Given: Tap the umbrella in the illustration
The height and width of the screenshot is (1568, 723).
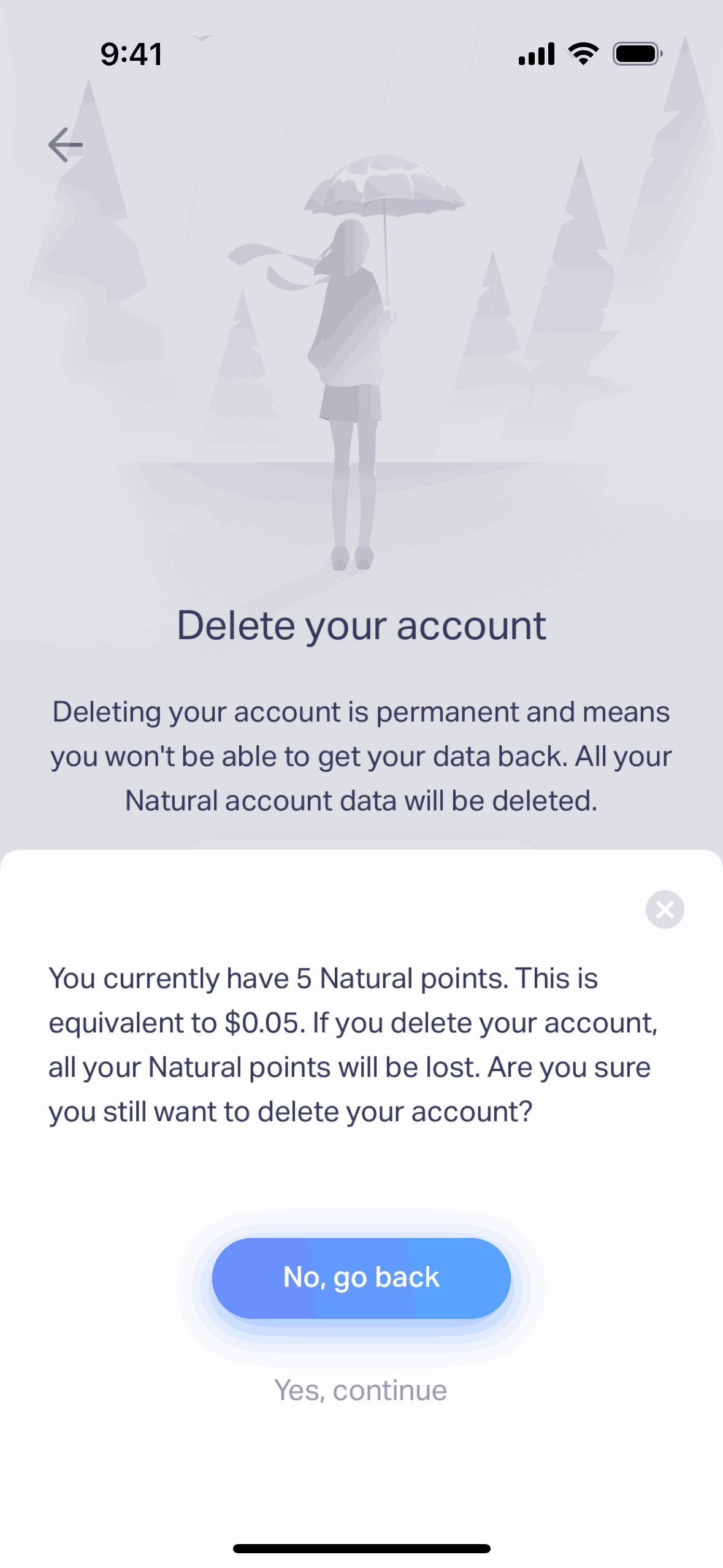Looking at the screenshot, I should (386, 184).
